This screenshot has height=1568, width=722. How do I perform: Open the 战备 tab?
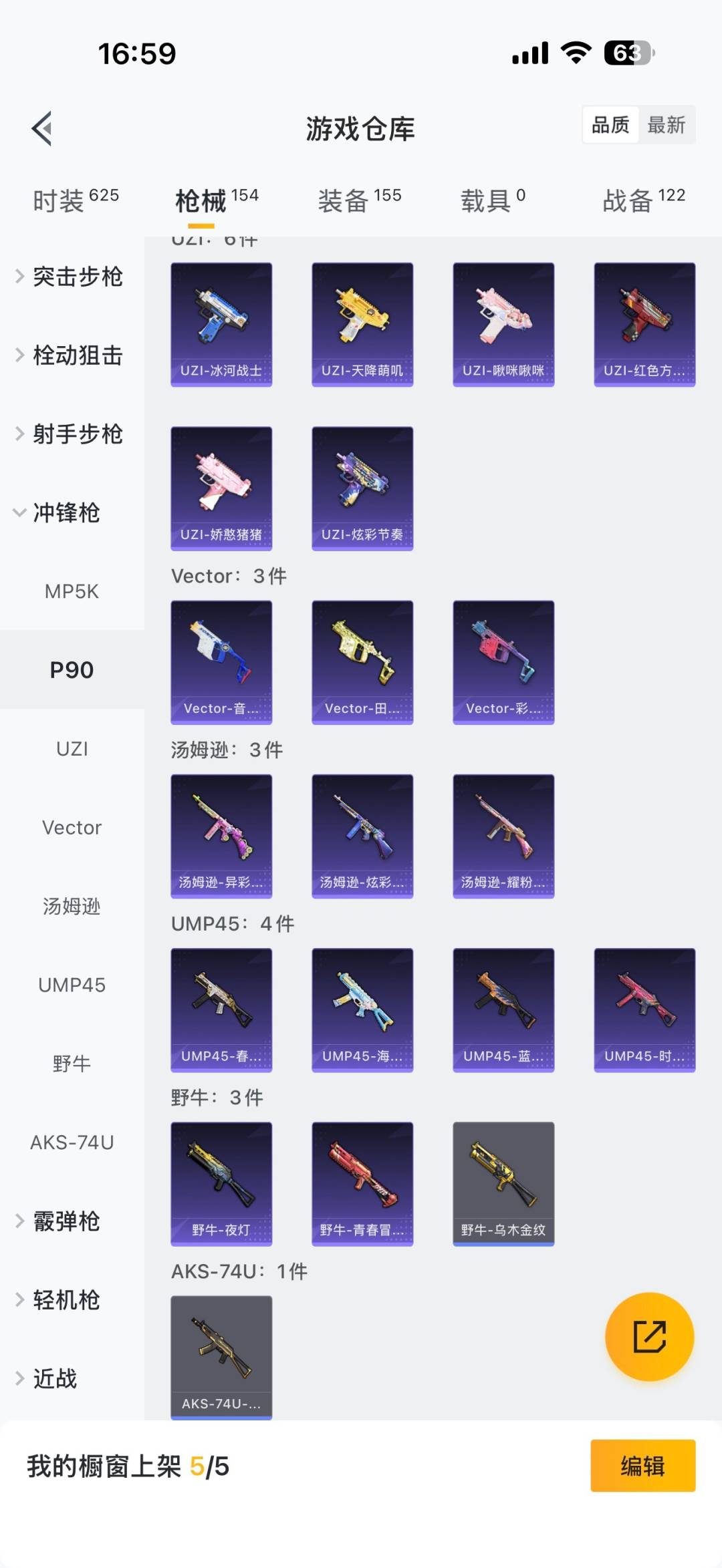point(643,200)
